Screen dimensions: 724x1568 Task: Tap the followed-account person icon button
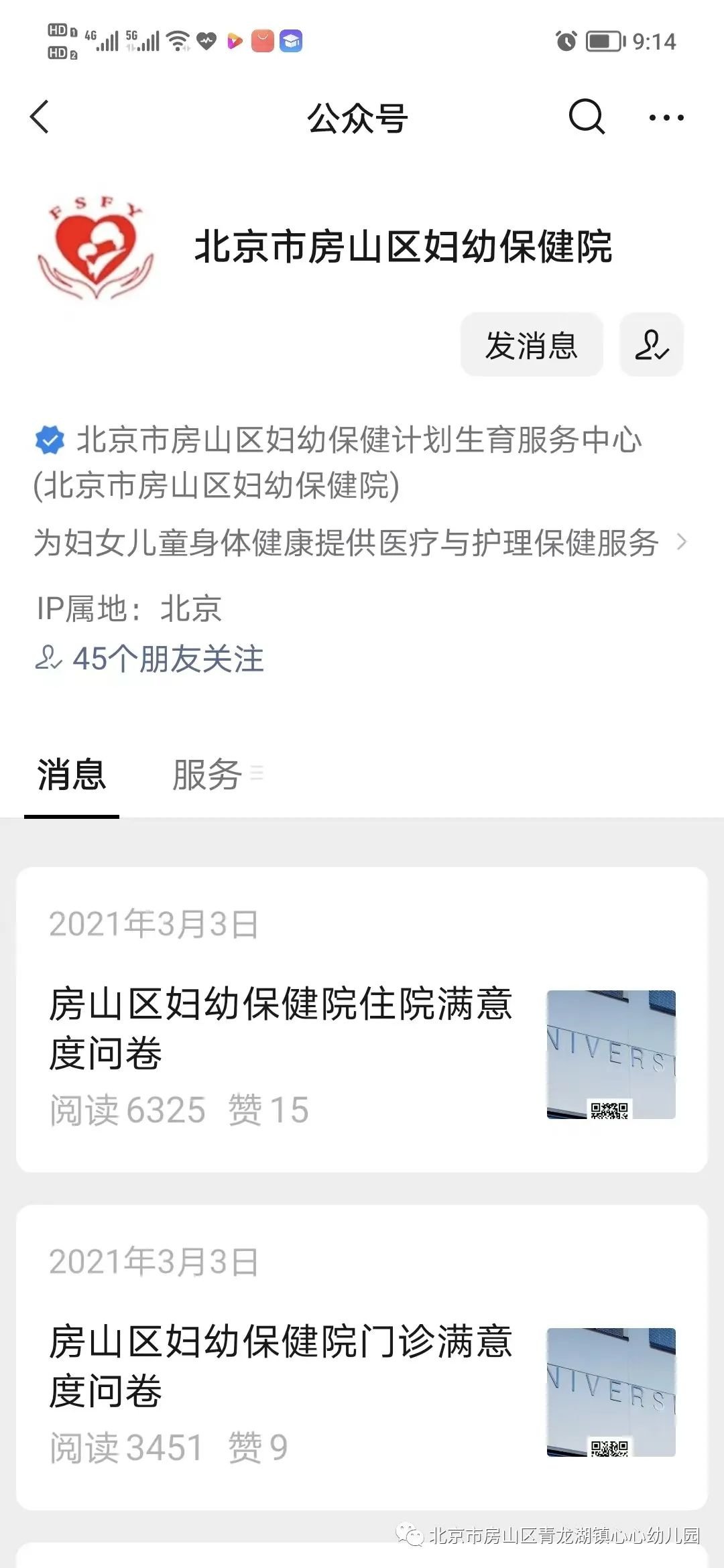(651, 345)
